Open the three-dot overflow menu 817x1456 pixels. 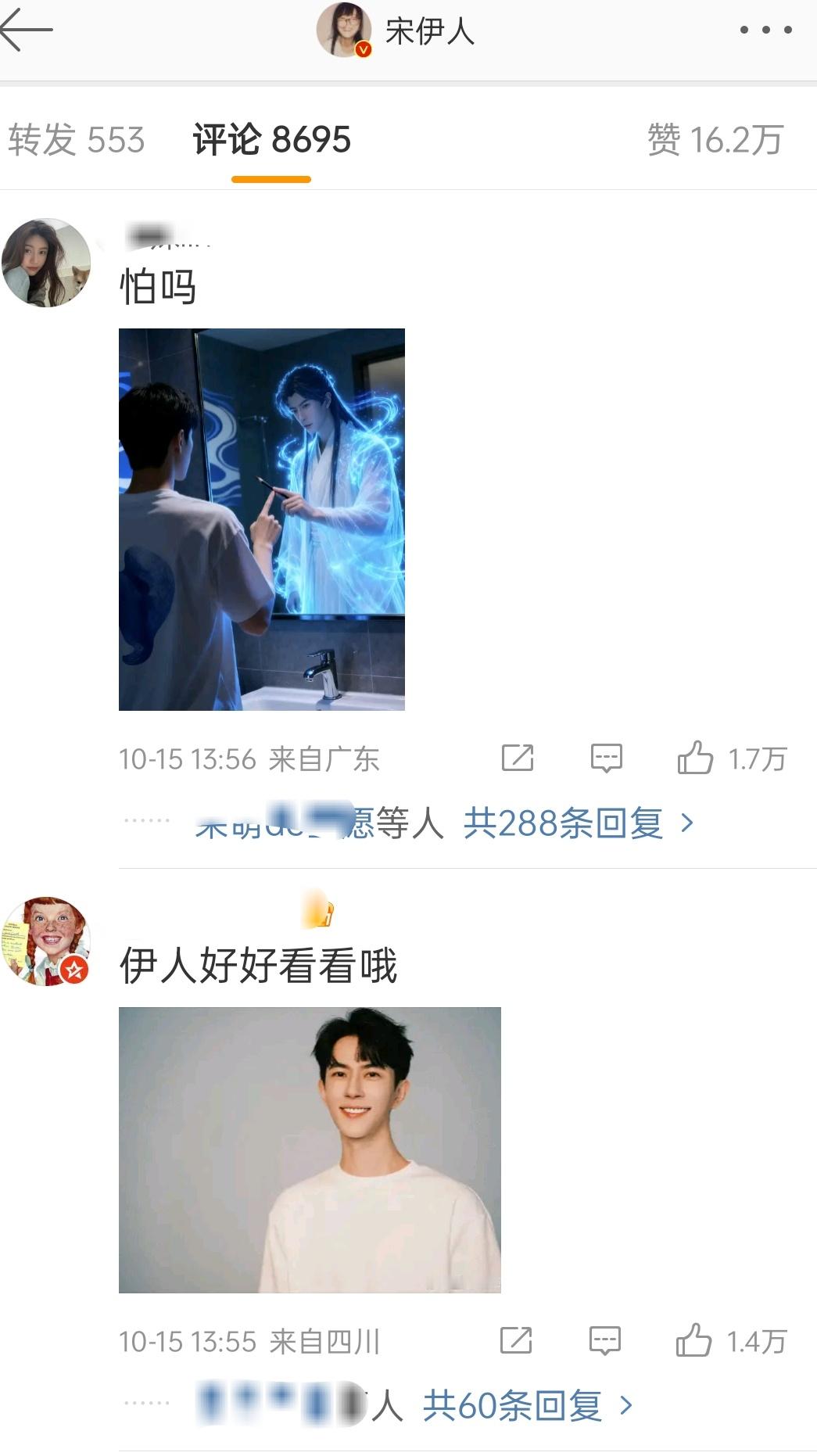(x=765, y=30)
